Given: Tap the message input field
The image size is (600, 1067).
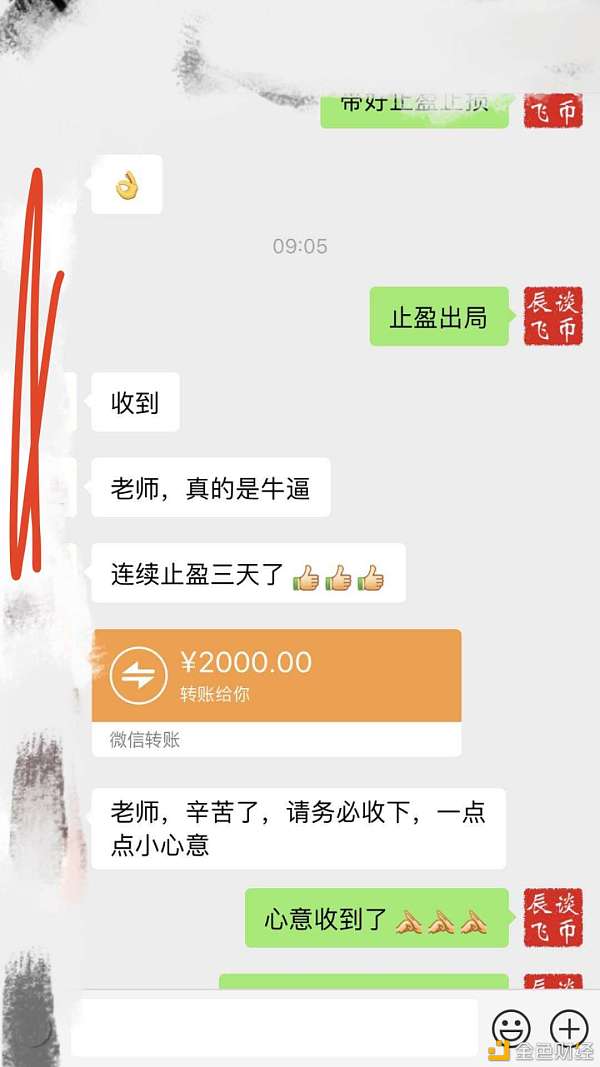Looking at the screenshot, I should click(274, 1027).
